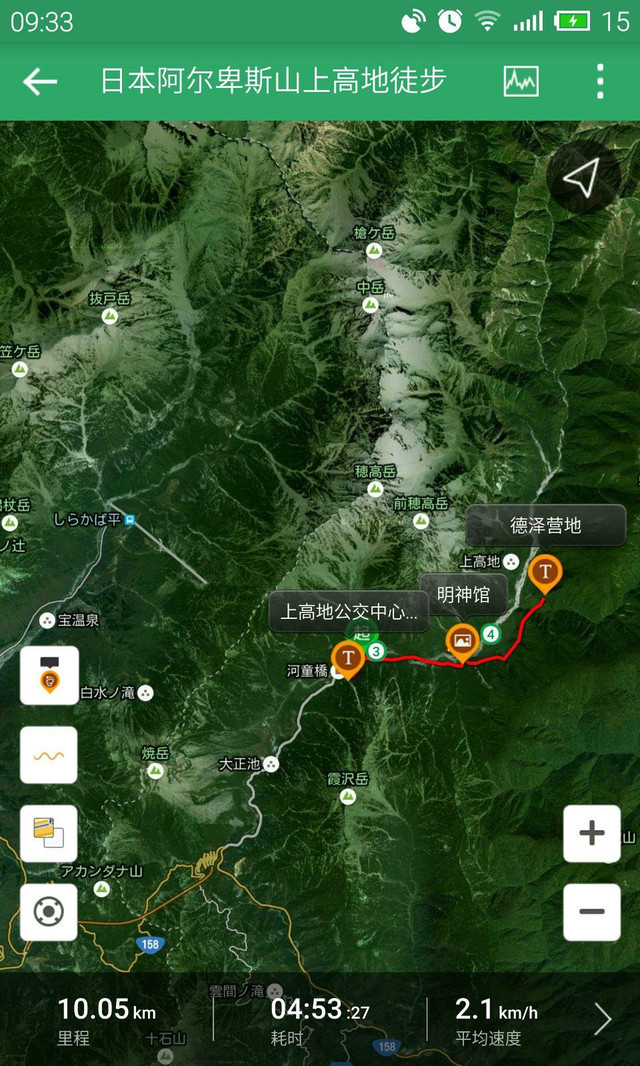Viewport: 640px width, 1066px height.
Task: Tap kilometer marker 3 on the track
Action: coord(377,651)
